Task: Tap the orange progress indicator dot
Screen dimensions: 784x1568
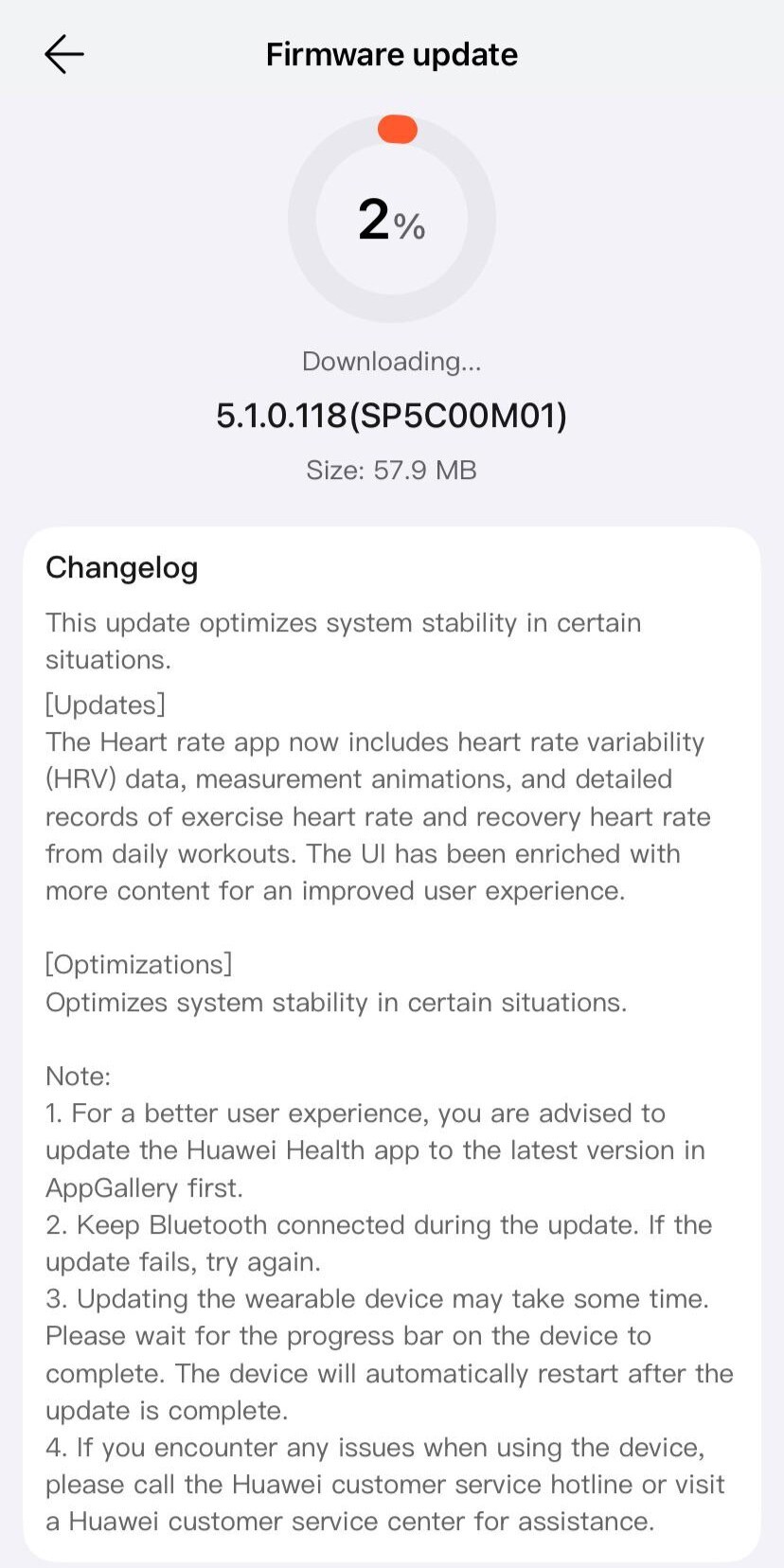Action: pos(397,127)
